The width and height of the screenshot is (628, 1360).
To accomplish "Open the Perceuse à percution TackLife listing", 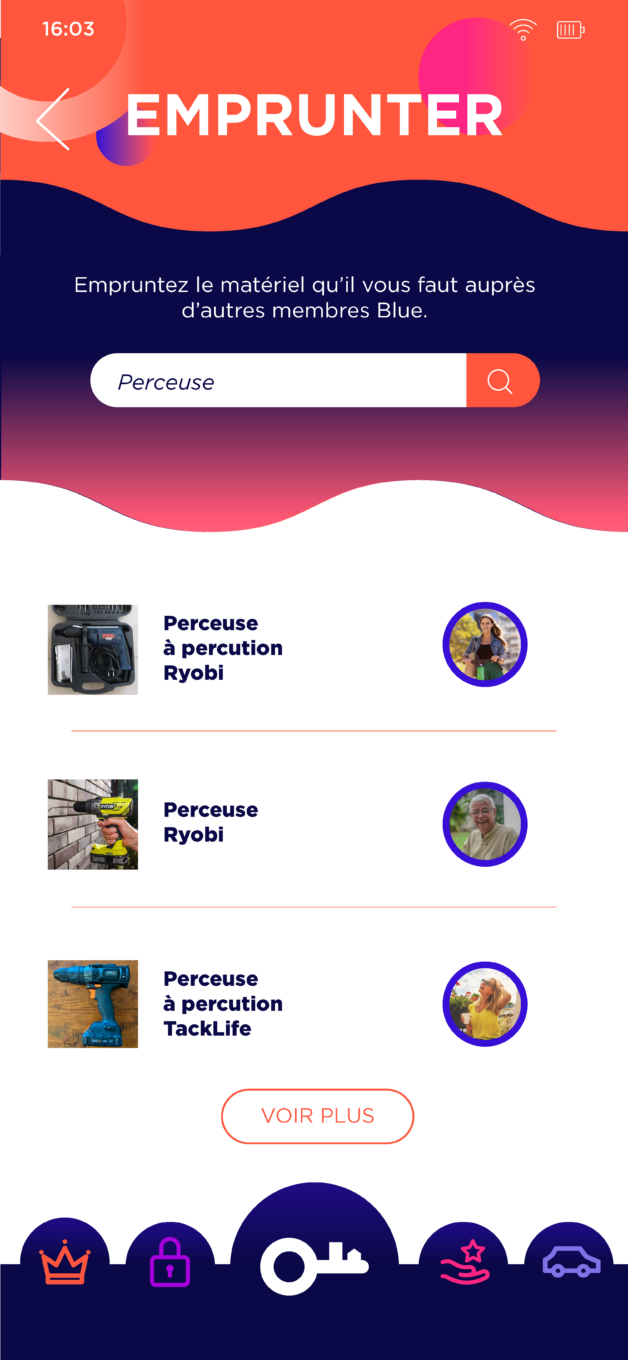I will pos(222,1003).
